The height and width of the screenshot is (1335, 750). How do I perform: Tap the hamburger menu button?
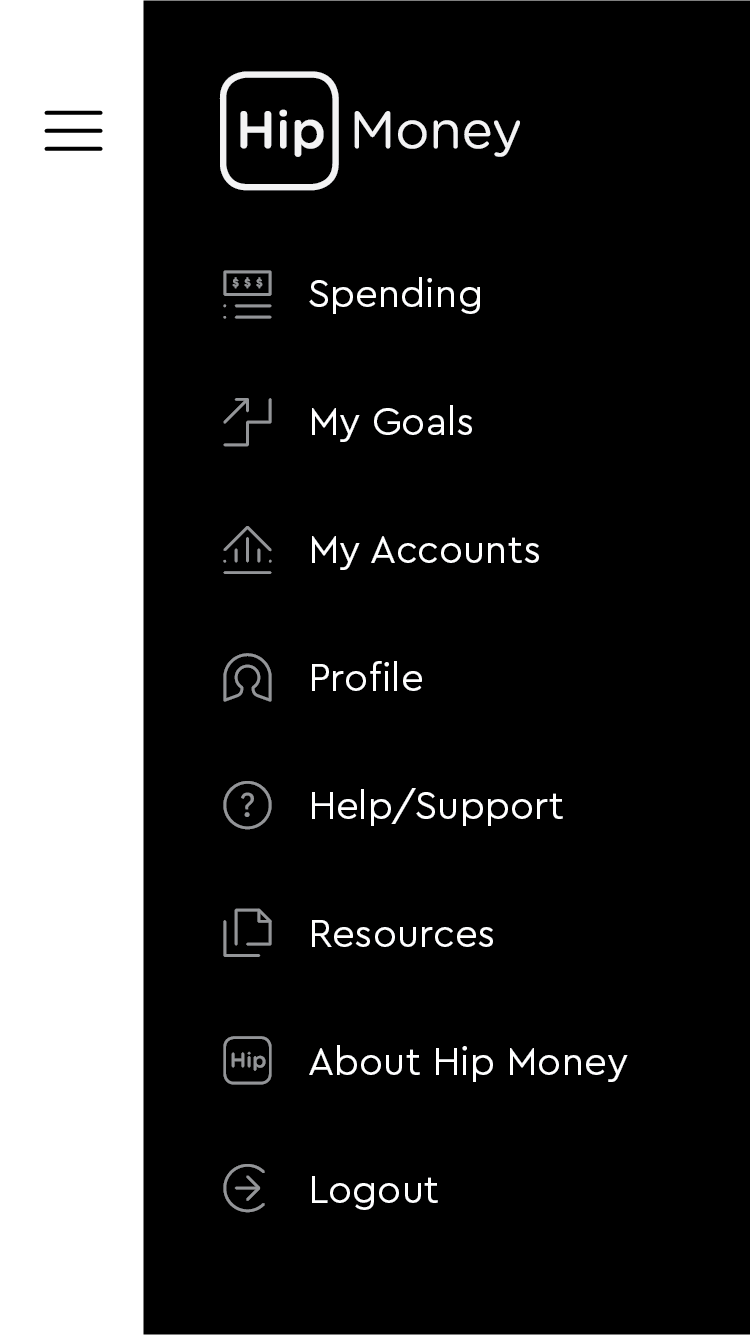click(x=73, y=131)
